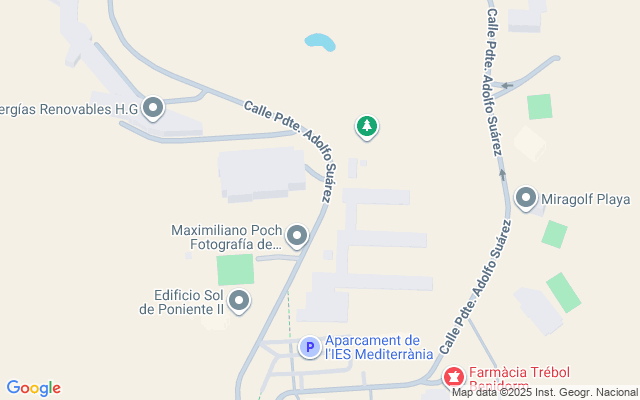Open the Google logo link
Screen dimensions: 640x400
click(33, 388)
